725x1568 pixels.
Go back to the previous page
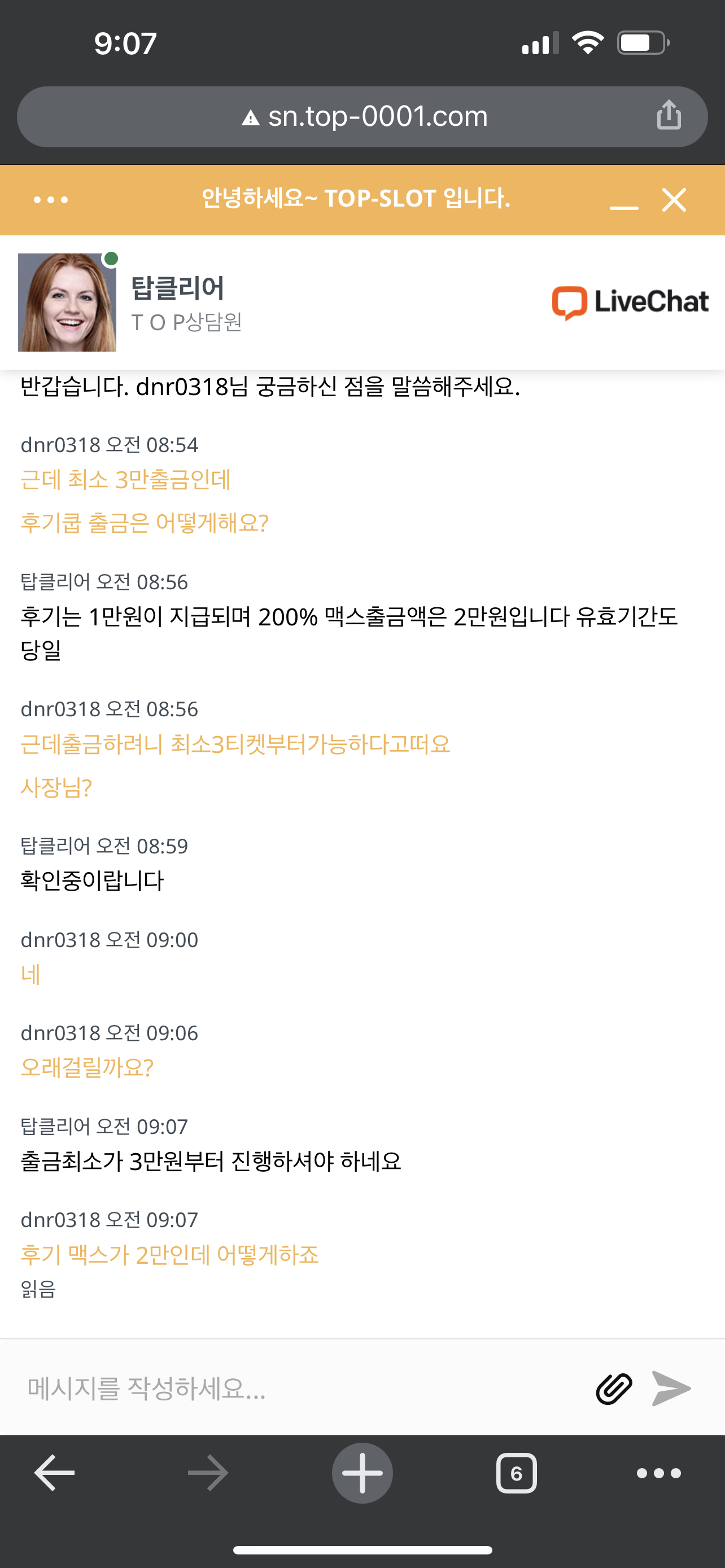(x=54, y=1473)
